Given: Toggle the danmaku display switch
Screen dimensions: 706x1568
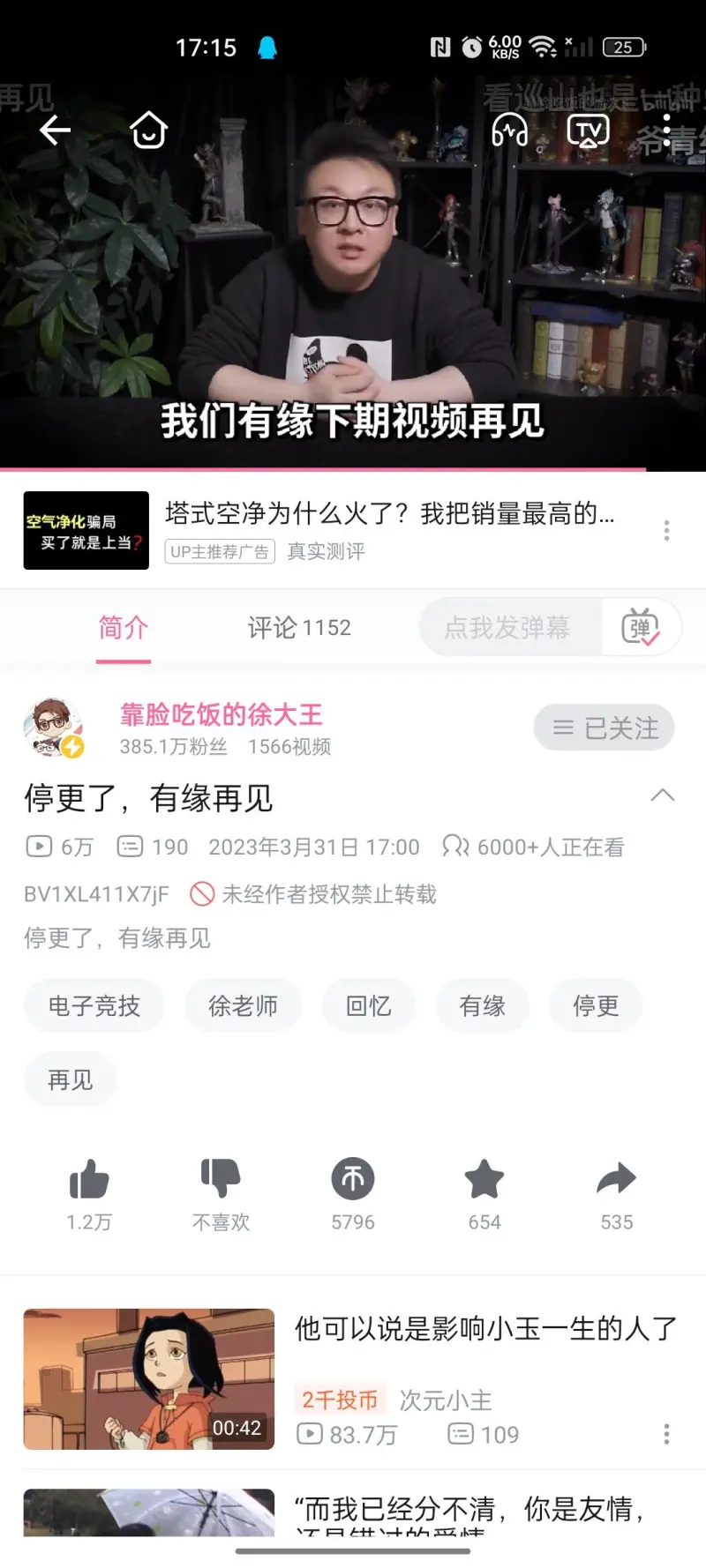Looking at the screenshot, I should point(641,628).
